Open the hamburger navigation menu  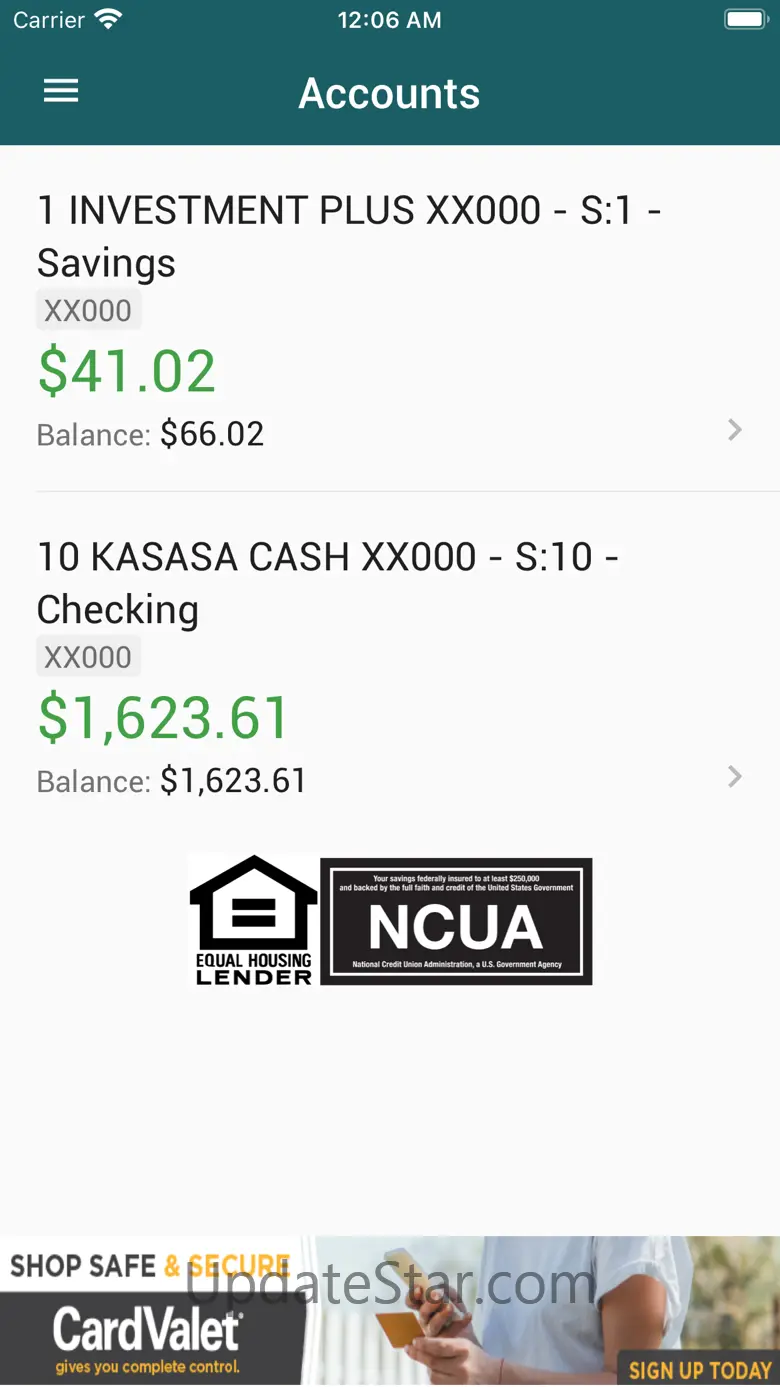61,92
